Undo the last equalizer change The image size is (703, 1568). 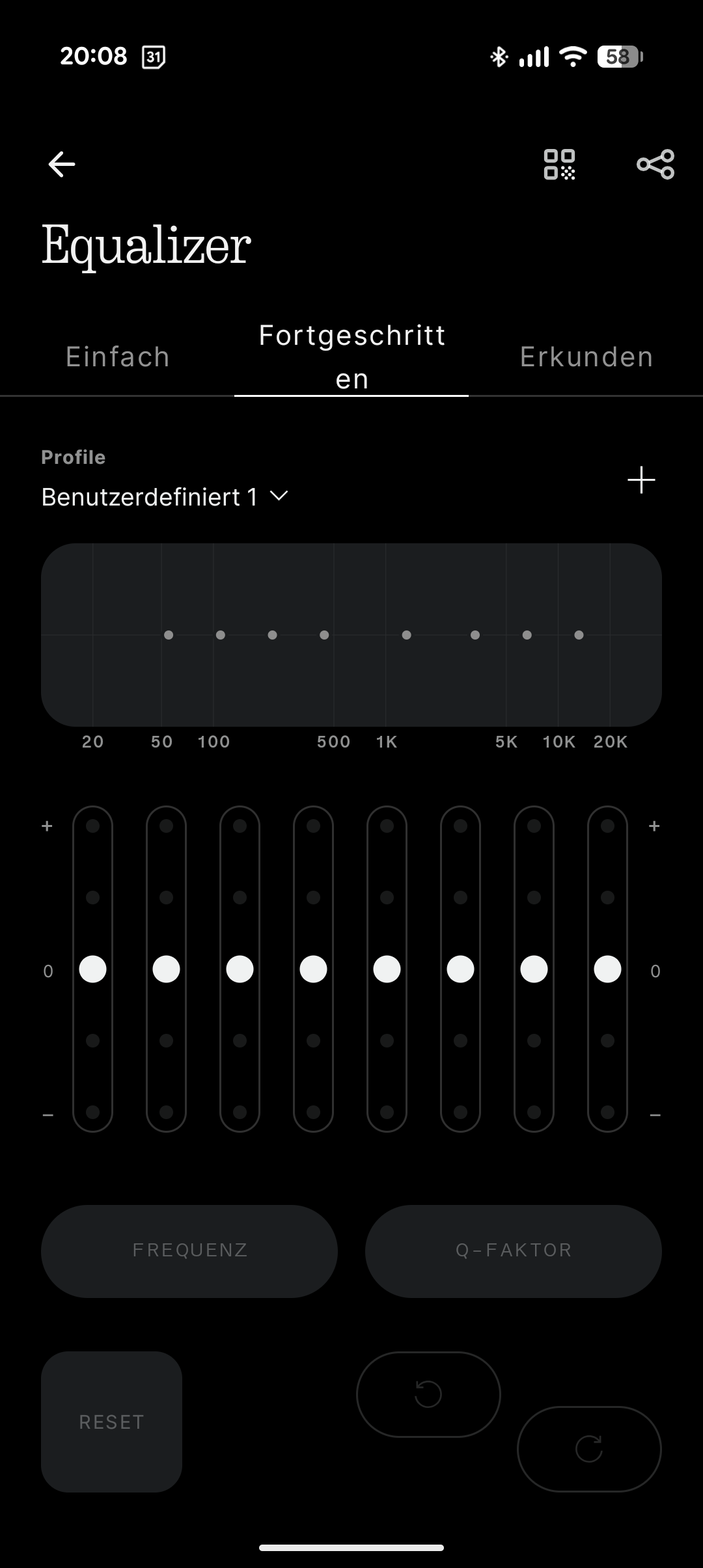point(428,1394)
